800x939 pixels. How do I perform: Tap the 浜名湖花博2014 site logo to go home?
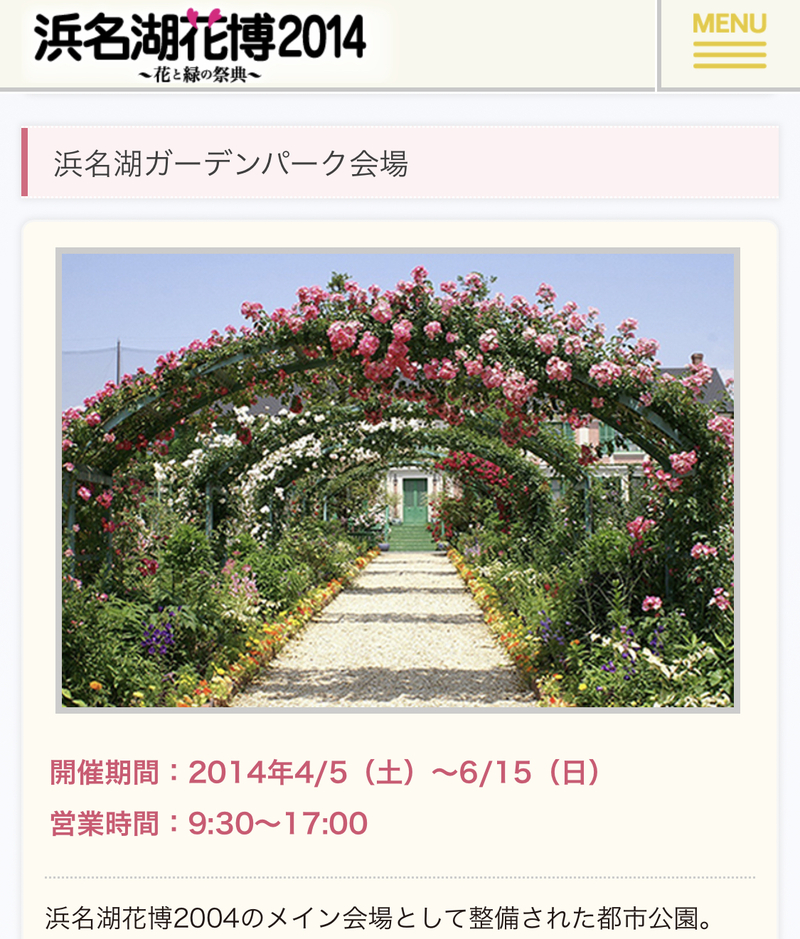coord(200,44)
